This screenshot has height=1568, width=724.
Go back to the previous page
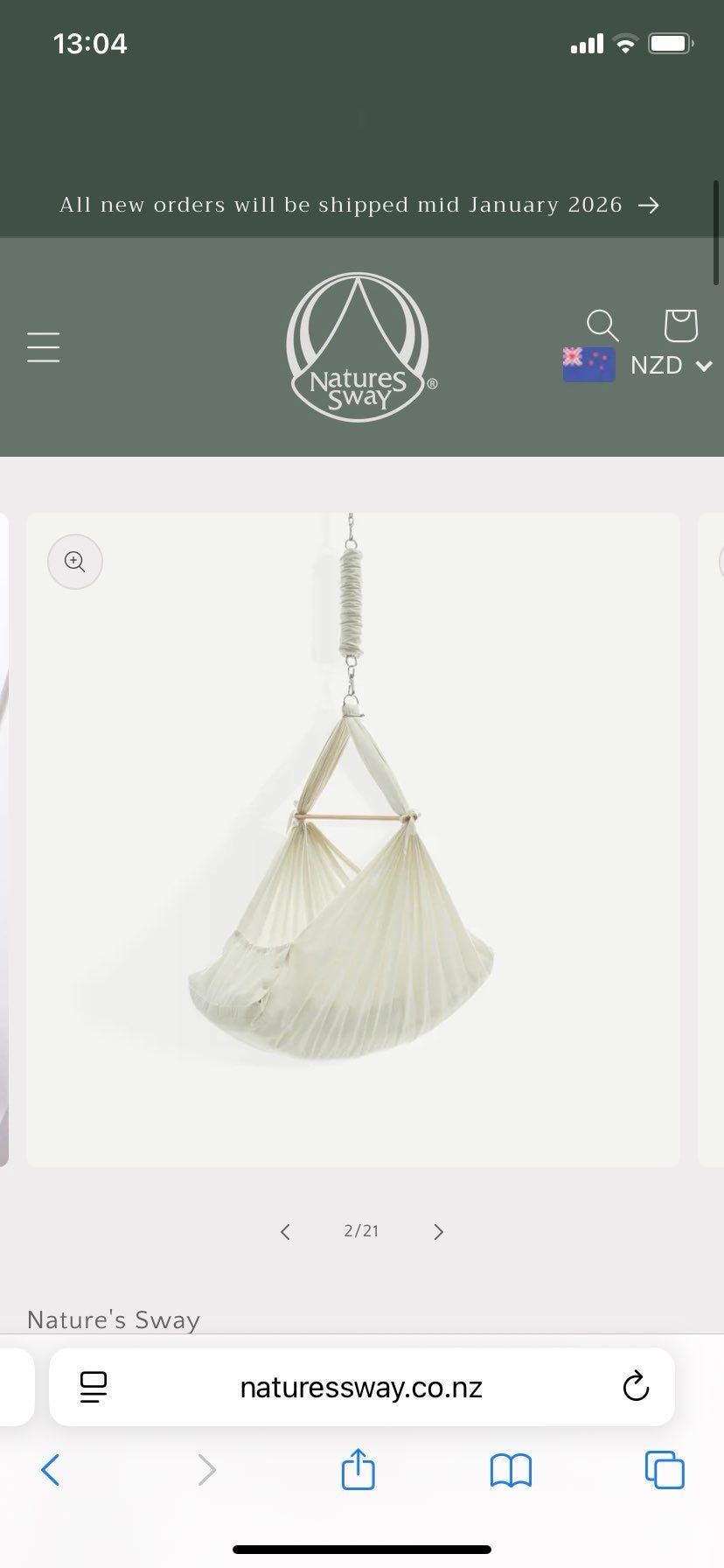point(51,1470)
